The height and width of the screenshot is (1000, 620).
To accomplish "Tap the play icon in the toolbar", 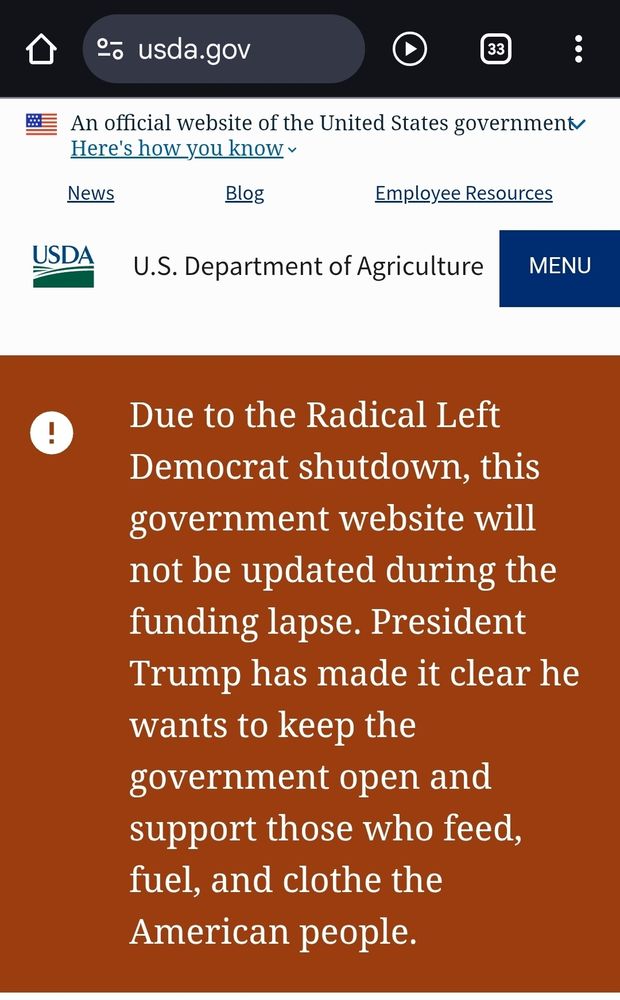I will click(x=409, y=49).
